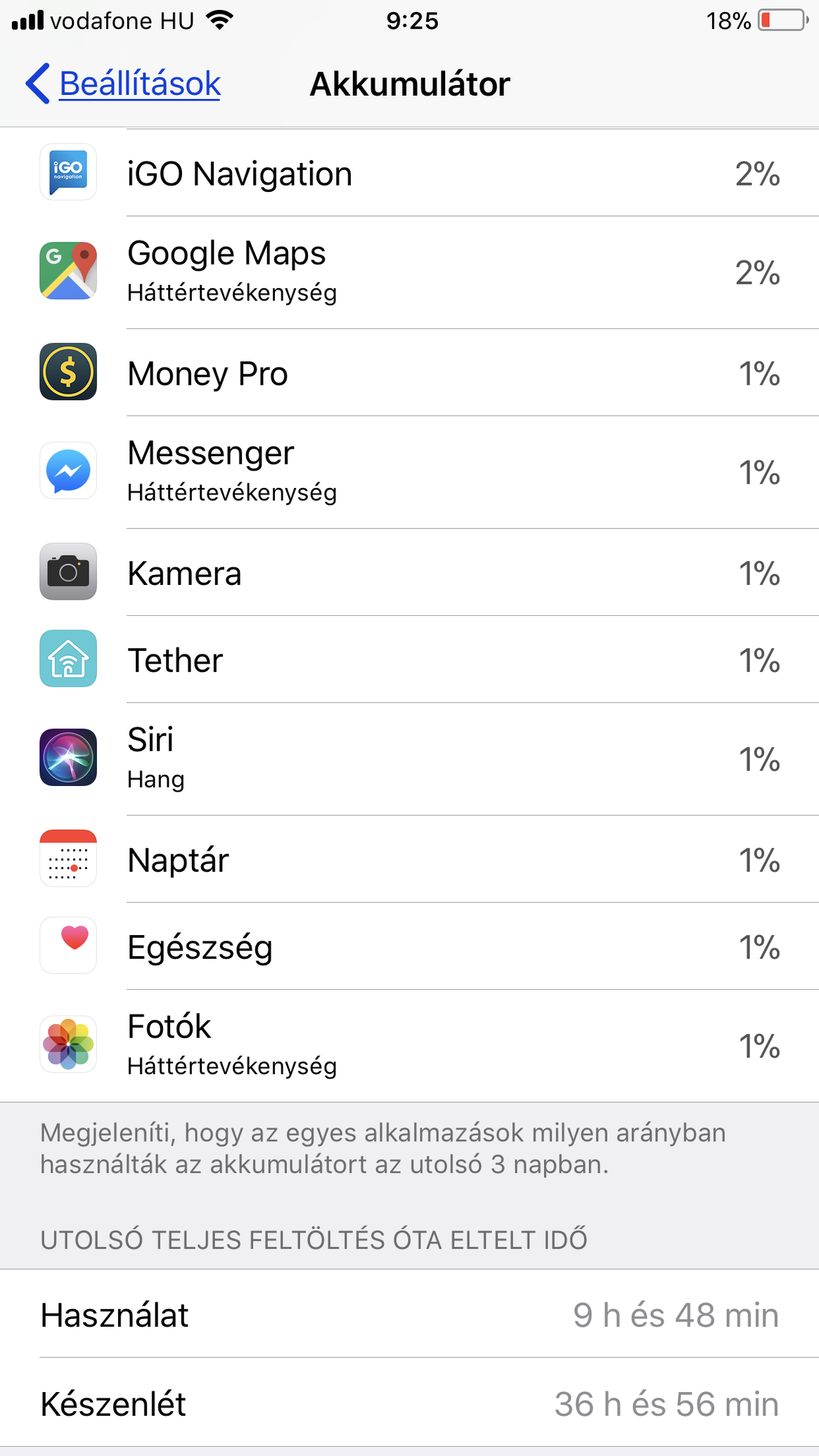Screen dimensions: 819x1456
Task: Go back to Beállítások
Action: click(x=123, y=84)
